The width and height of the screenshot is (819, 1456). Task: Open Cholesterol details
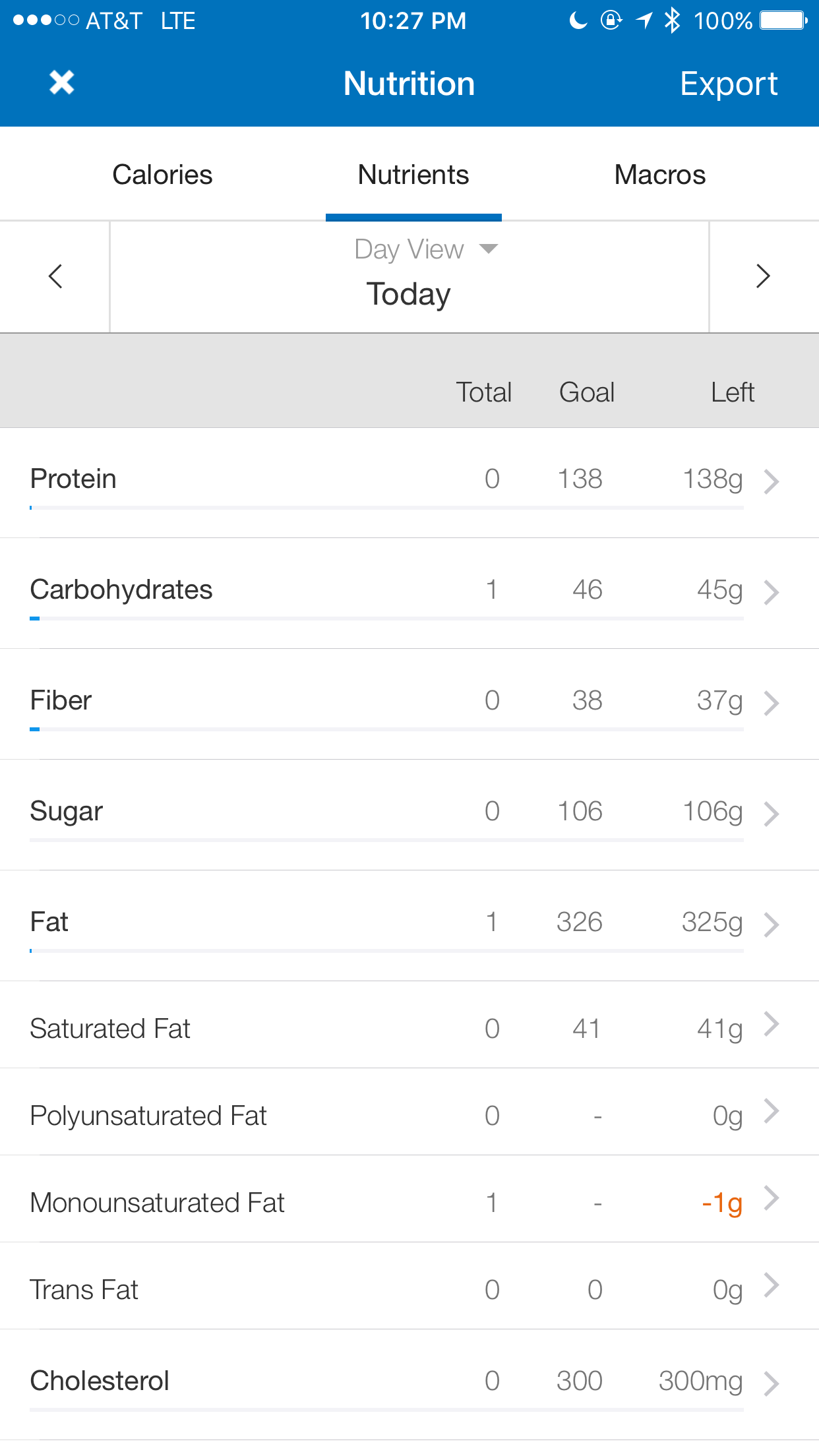point(409,1384)
